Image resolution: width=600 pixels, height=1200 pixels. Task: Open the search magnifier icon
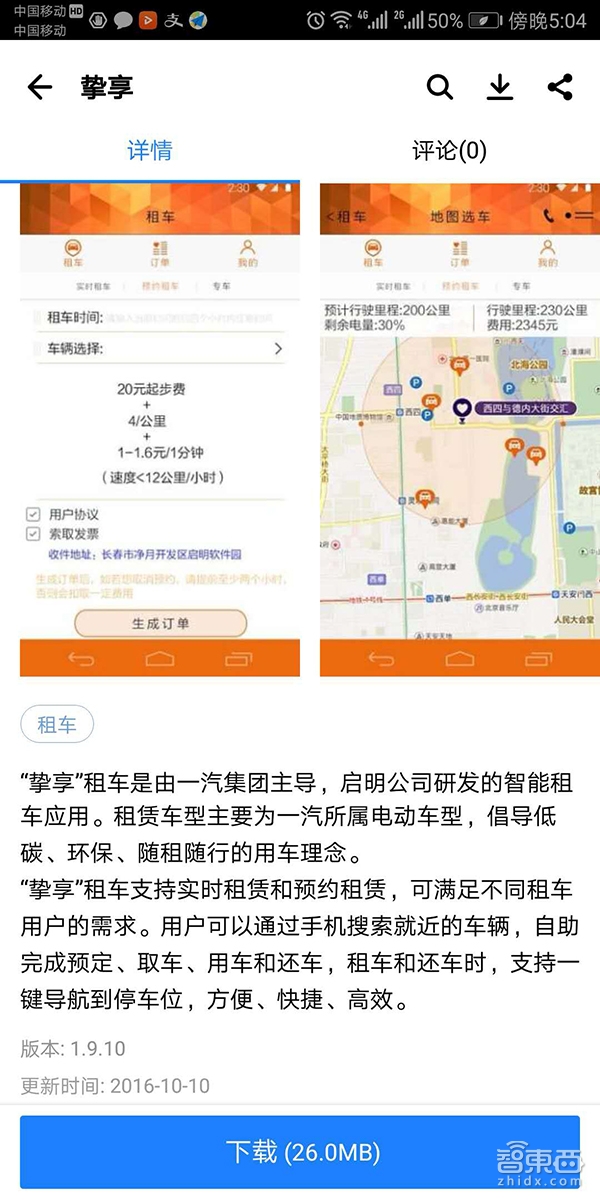440,88
